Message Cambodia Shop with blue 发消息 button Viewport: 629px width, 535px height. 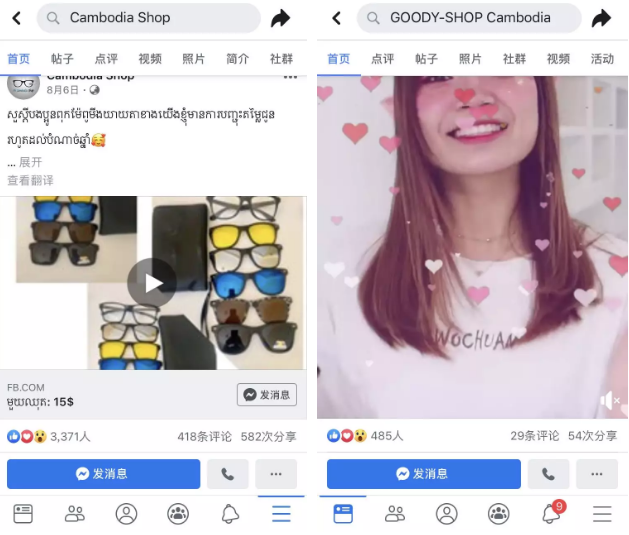[103, 474]
